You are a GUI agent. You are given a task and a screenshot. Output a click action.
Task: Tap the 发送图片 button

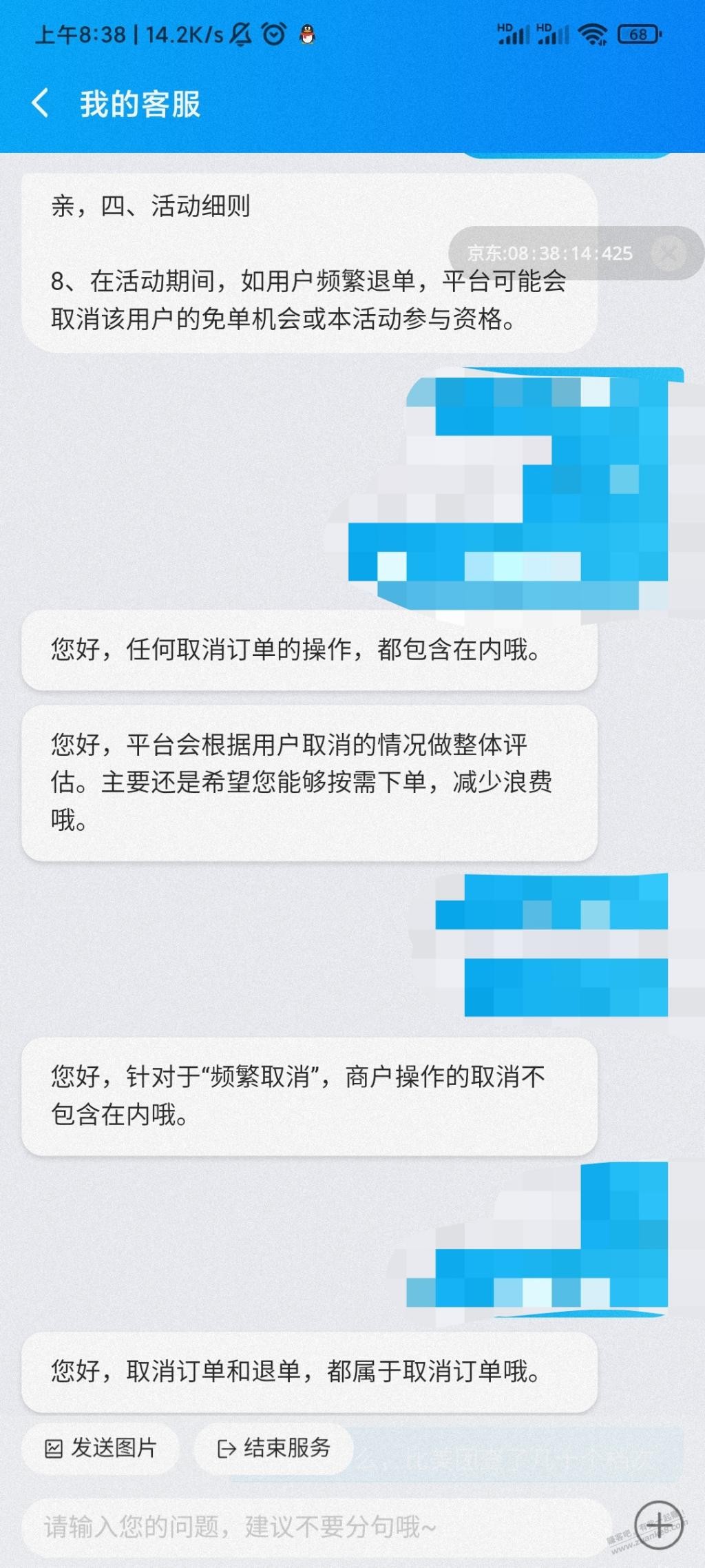(101, 1448)
